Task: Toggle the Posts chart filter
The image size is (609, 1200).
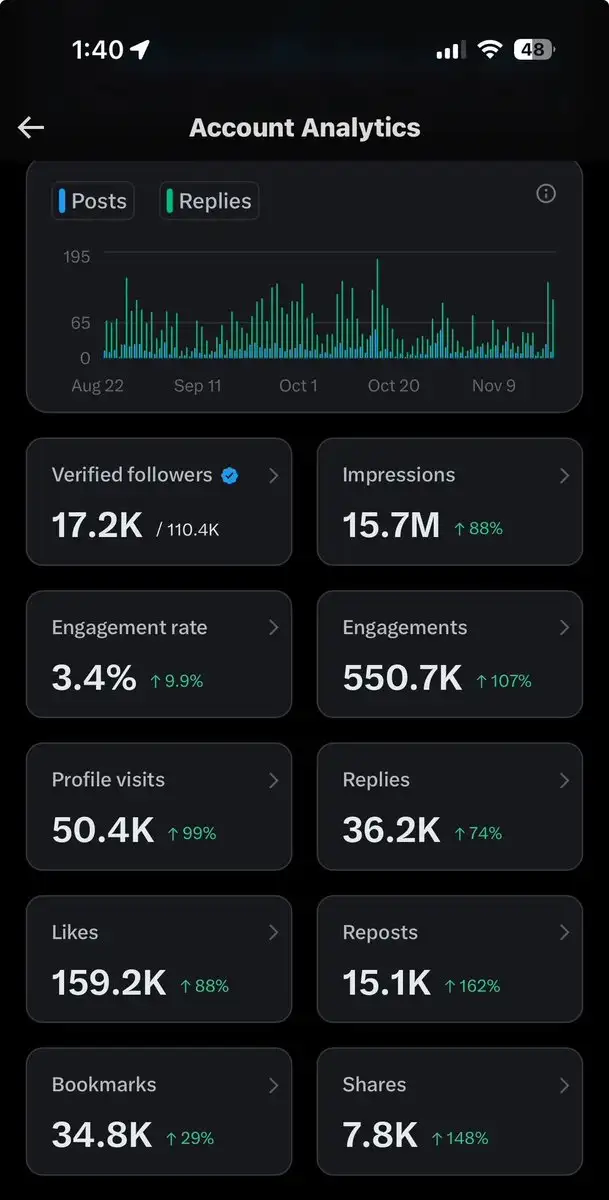Action: (93, 201)
